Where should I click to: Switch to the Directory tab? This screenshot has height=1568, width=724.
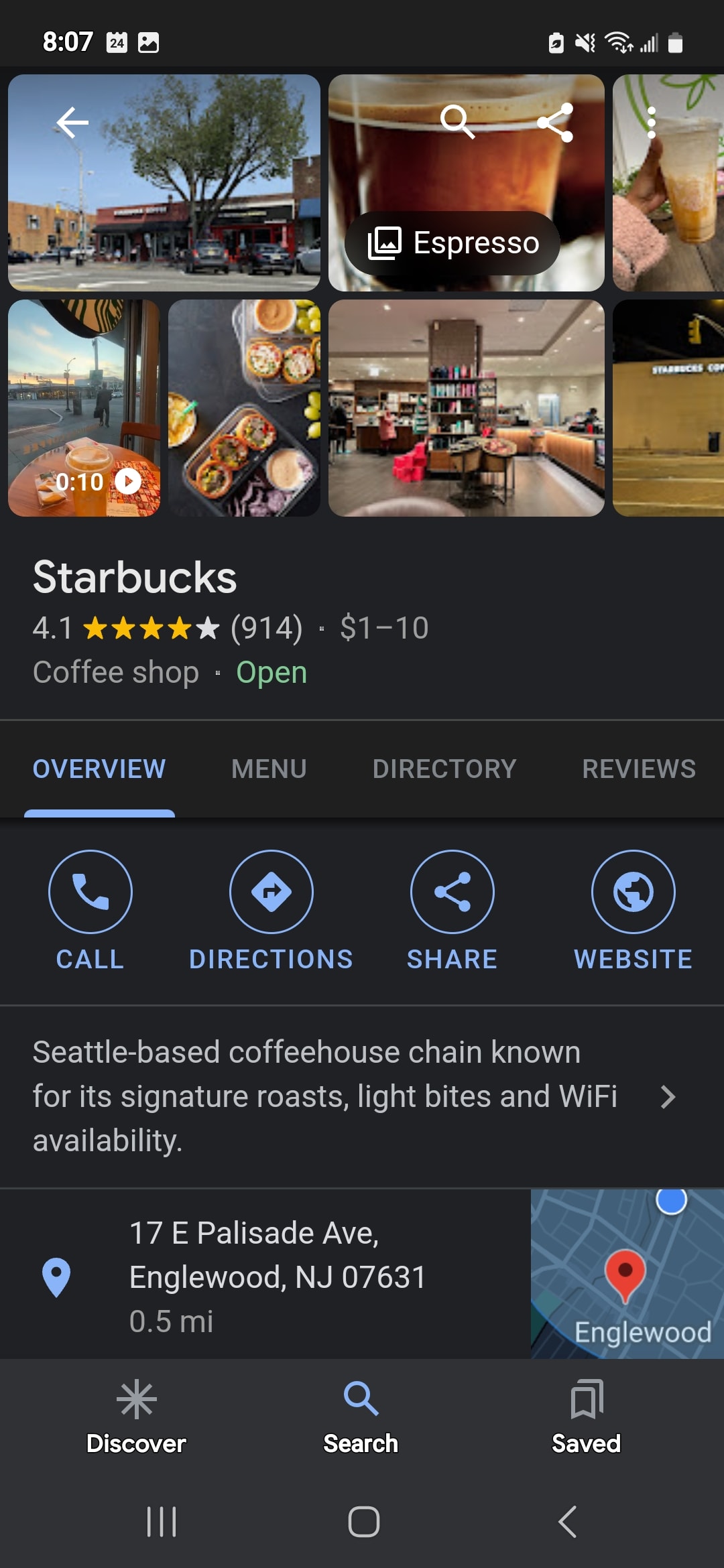click(x=444, y=769)
